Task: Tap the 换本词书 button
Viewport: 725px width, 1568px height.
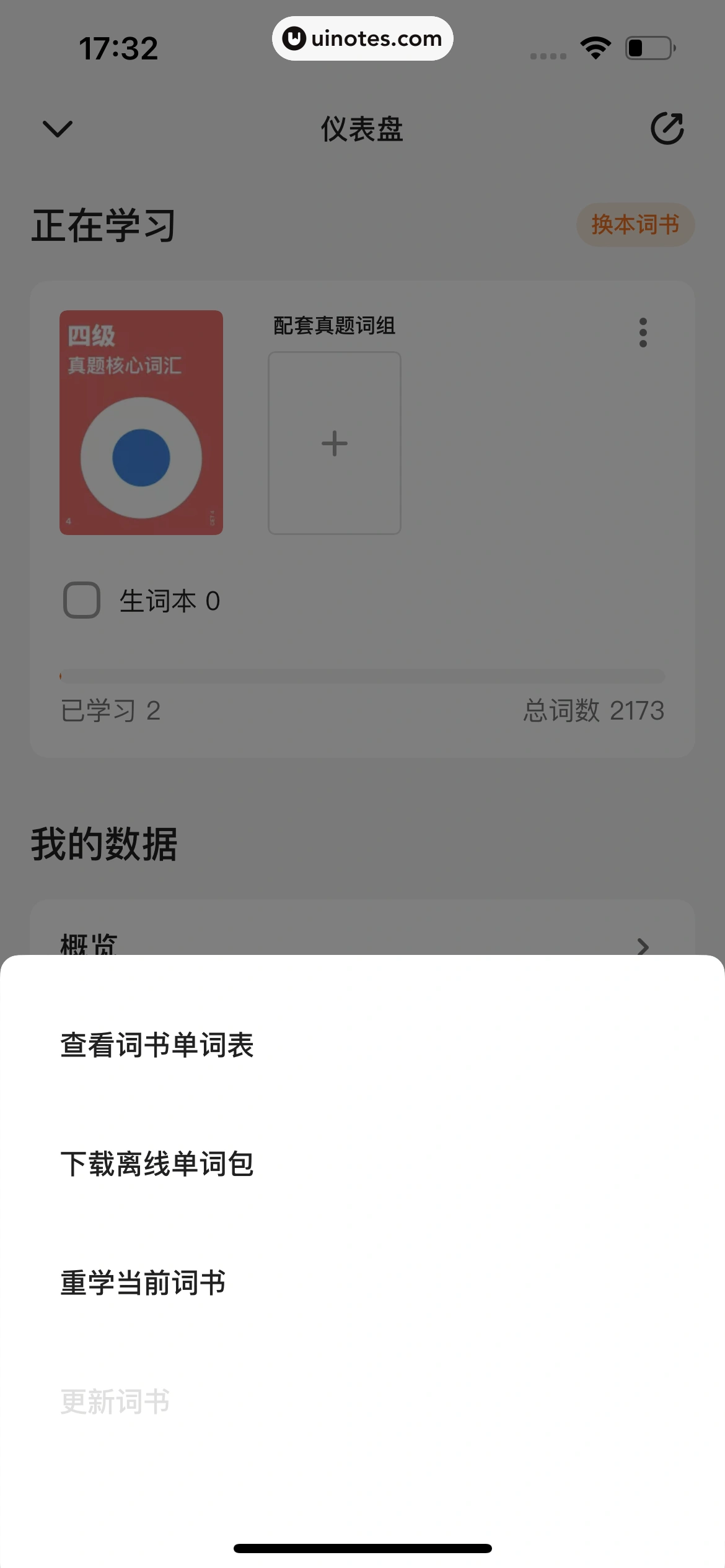Action: 635,225
